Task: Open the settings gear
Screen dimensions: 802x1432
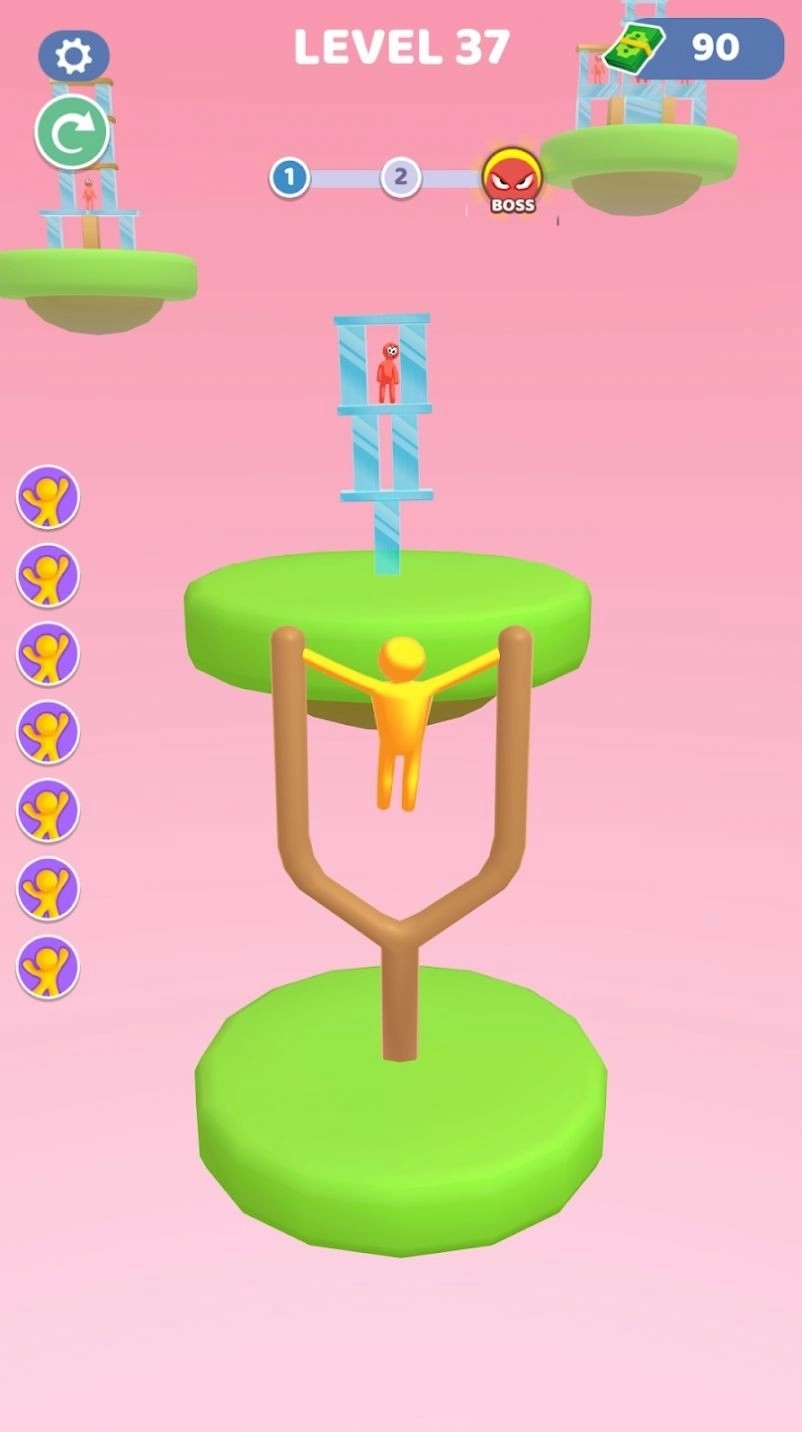Action: pyautogui.click(x=73, y=56)
